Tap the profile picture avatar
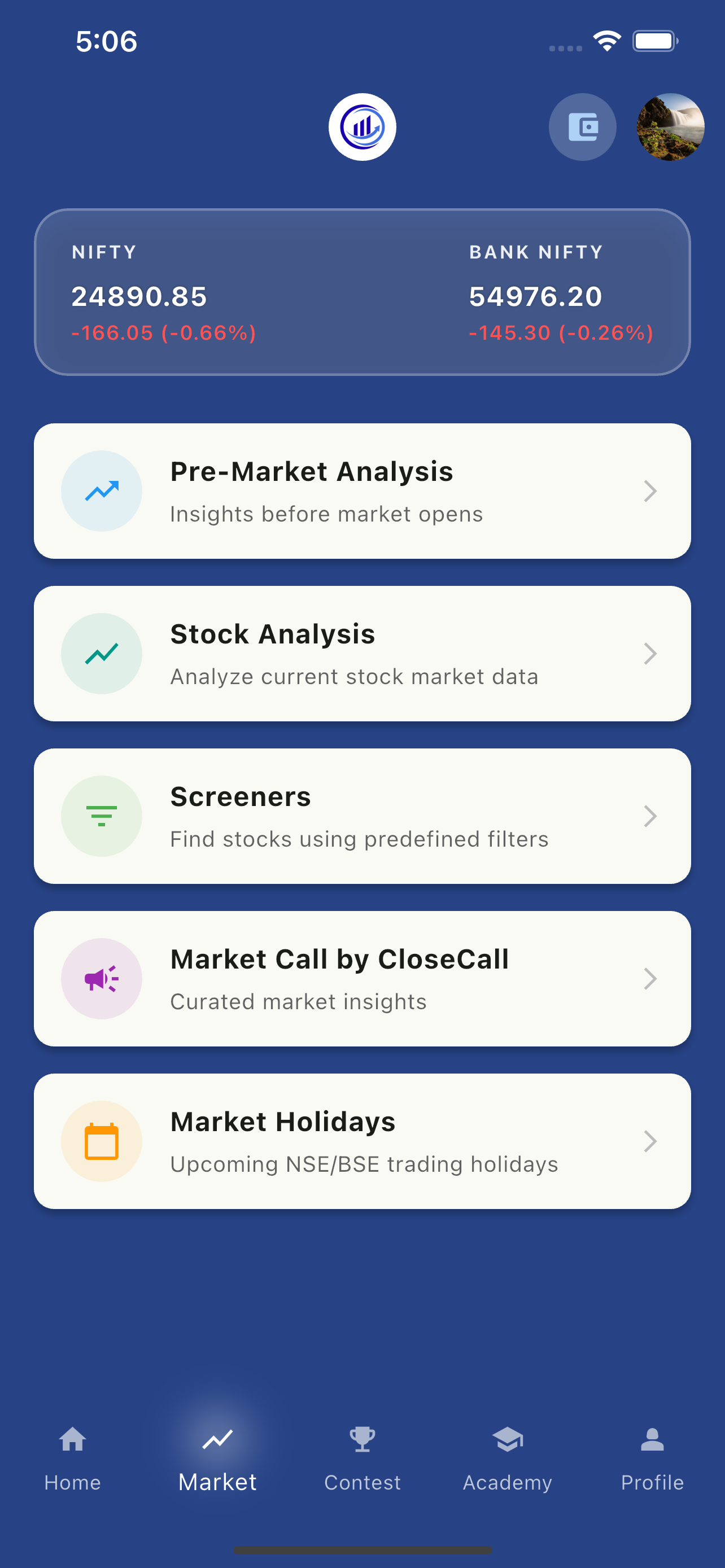Image resolution: width=725 pixels, height=1568 pixels. click(x=670, y=127)
